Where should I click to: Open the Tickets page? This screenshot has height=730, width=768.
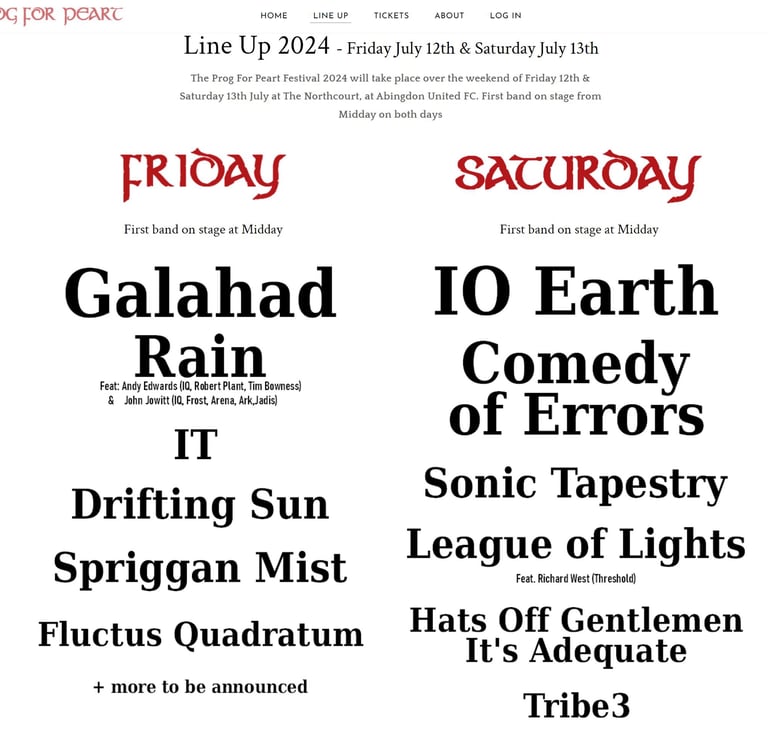[x=391, y=16]
